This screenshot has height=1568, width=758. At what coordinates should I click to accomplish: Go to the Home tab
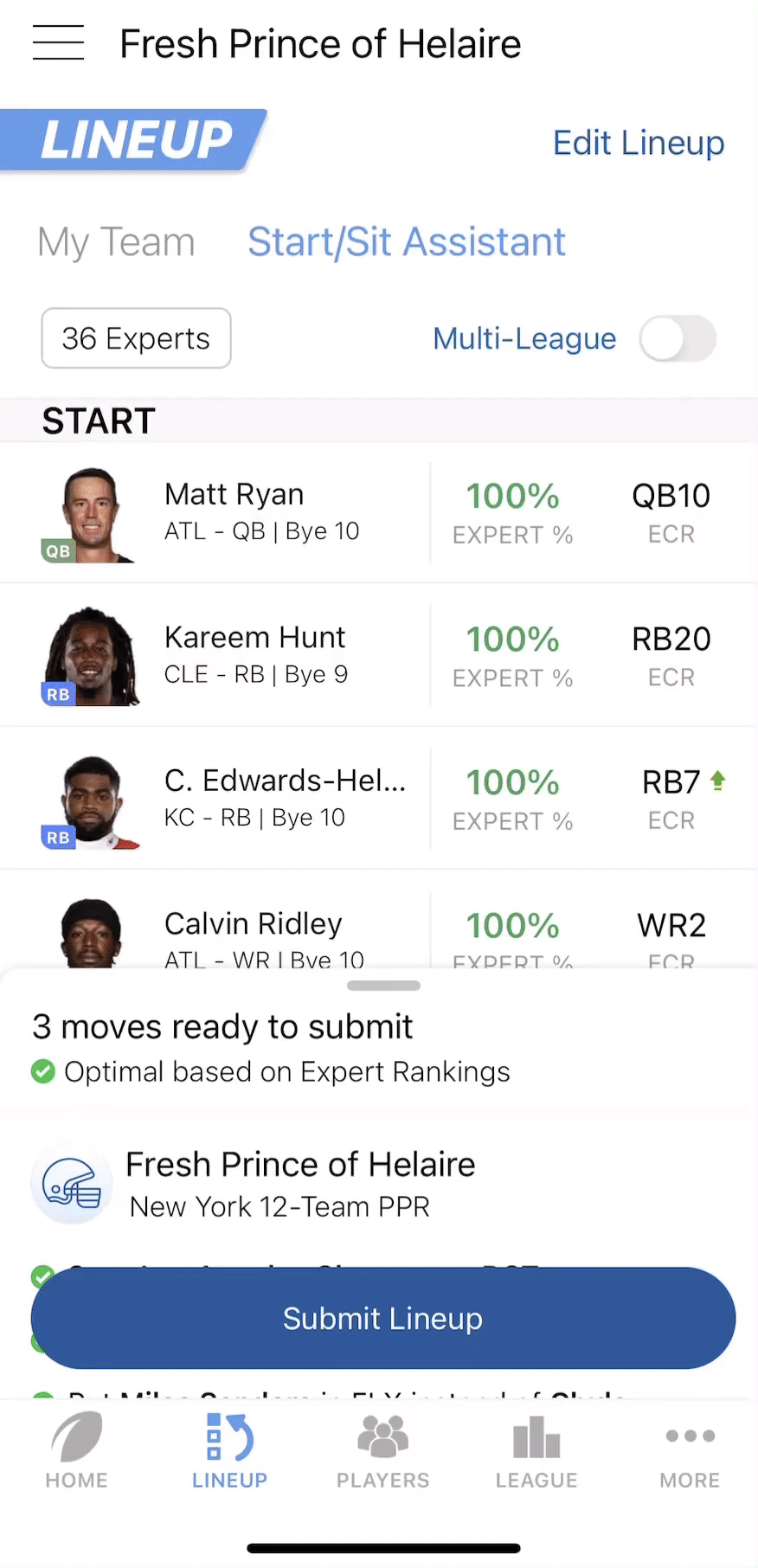point(76,1451)
